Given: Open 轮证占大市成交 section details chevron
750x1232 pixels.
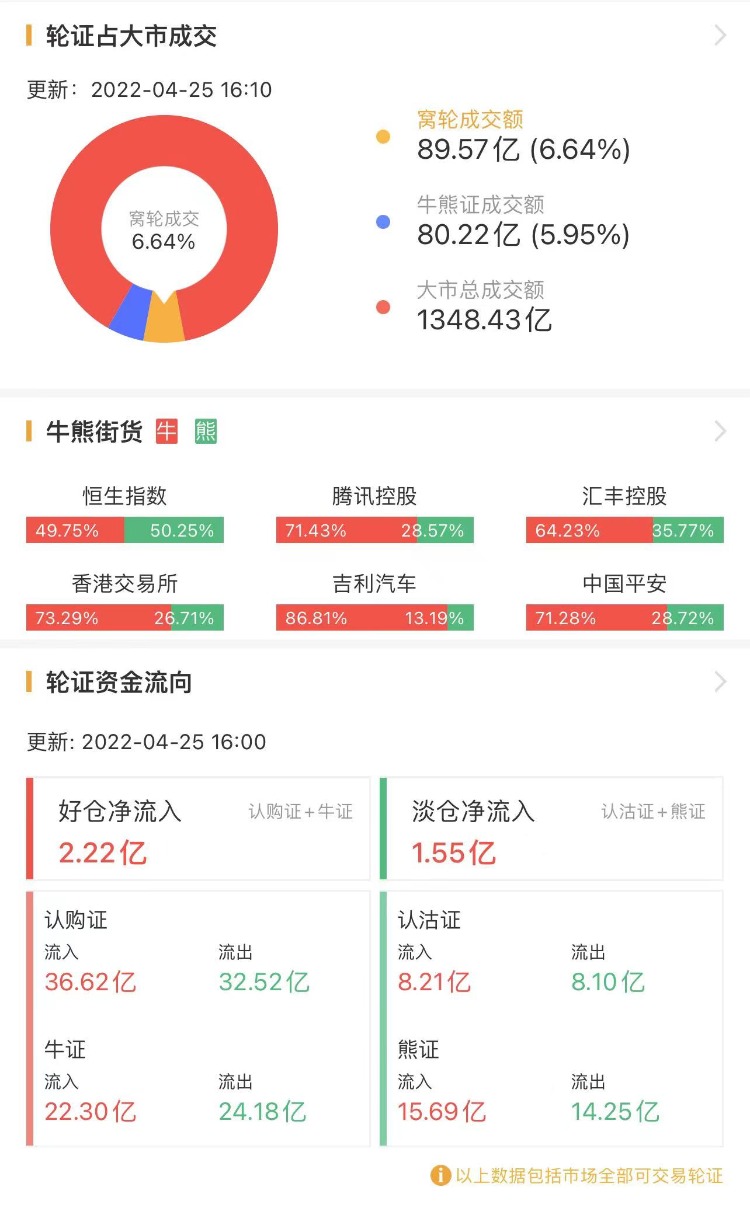Looking at the screenshot, I should 720,36.
